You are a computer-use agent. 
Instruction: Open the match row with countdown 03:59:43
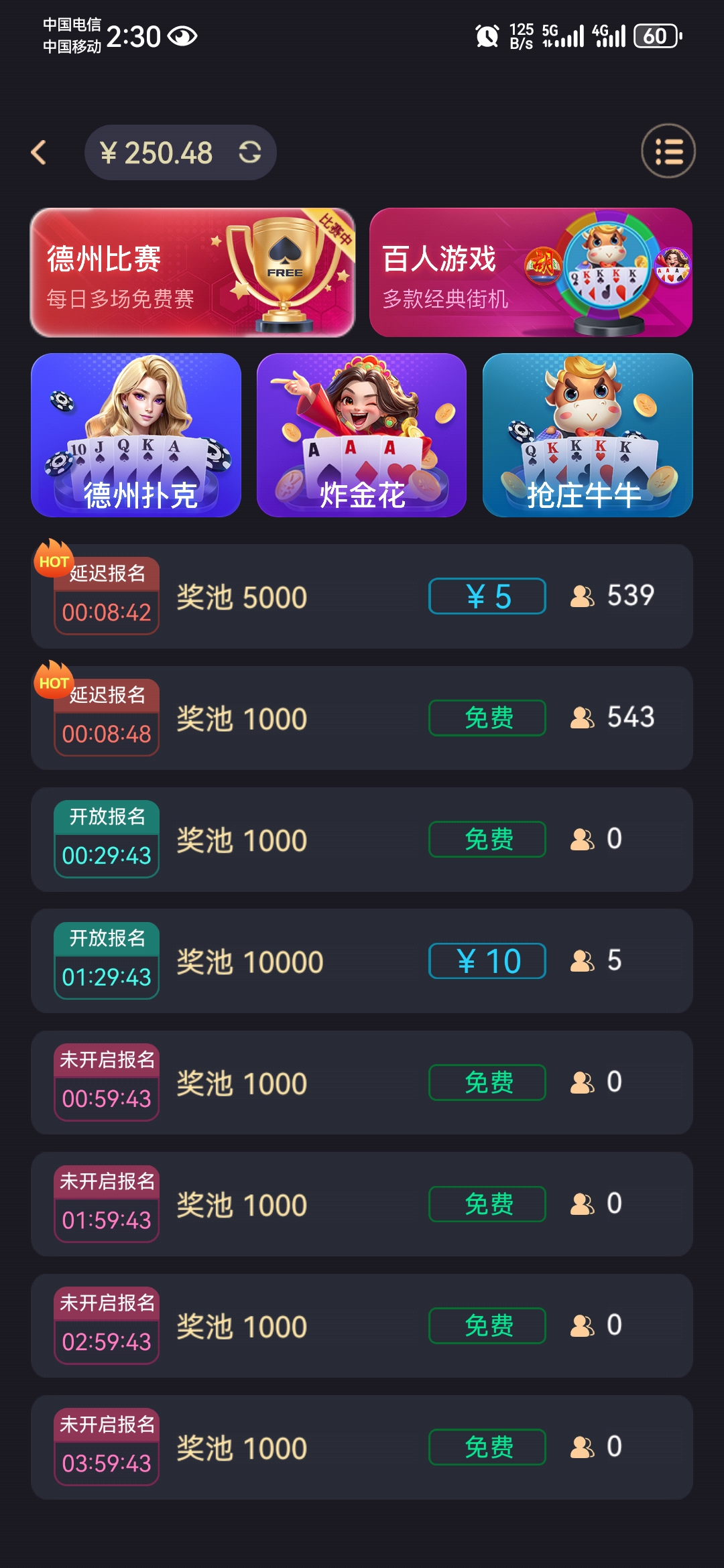362,1447
